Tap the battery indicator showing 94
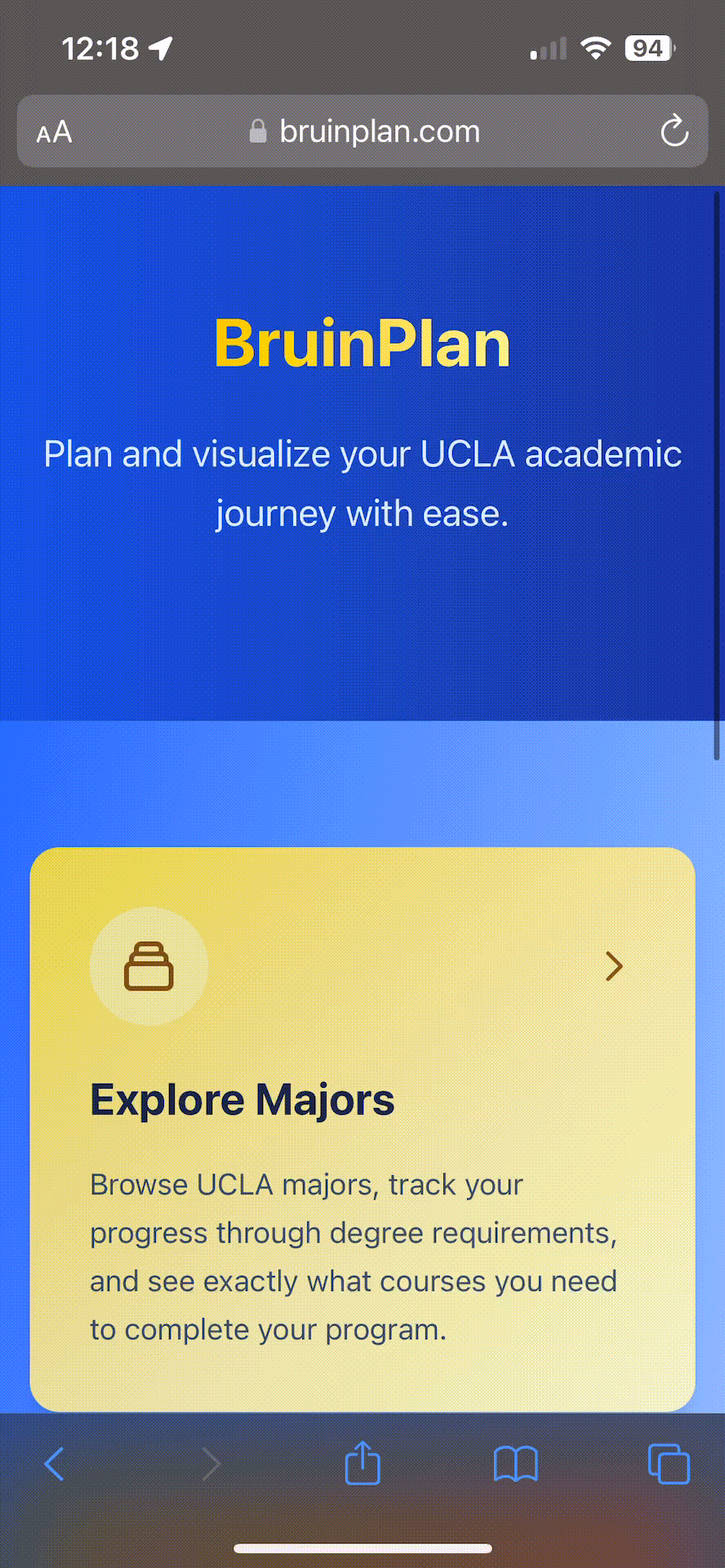The image size is (725, 1568). point(647,48)
